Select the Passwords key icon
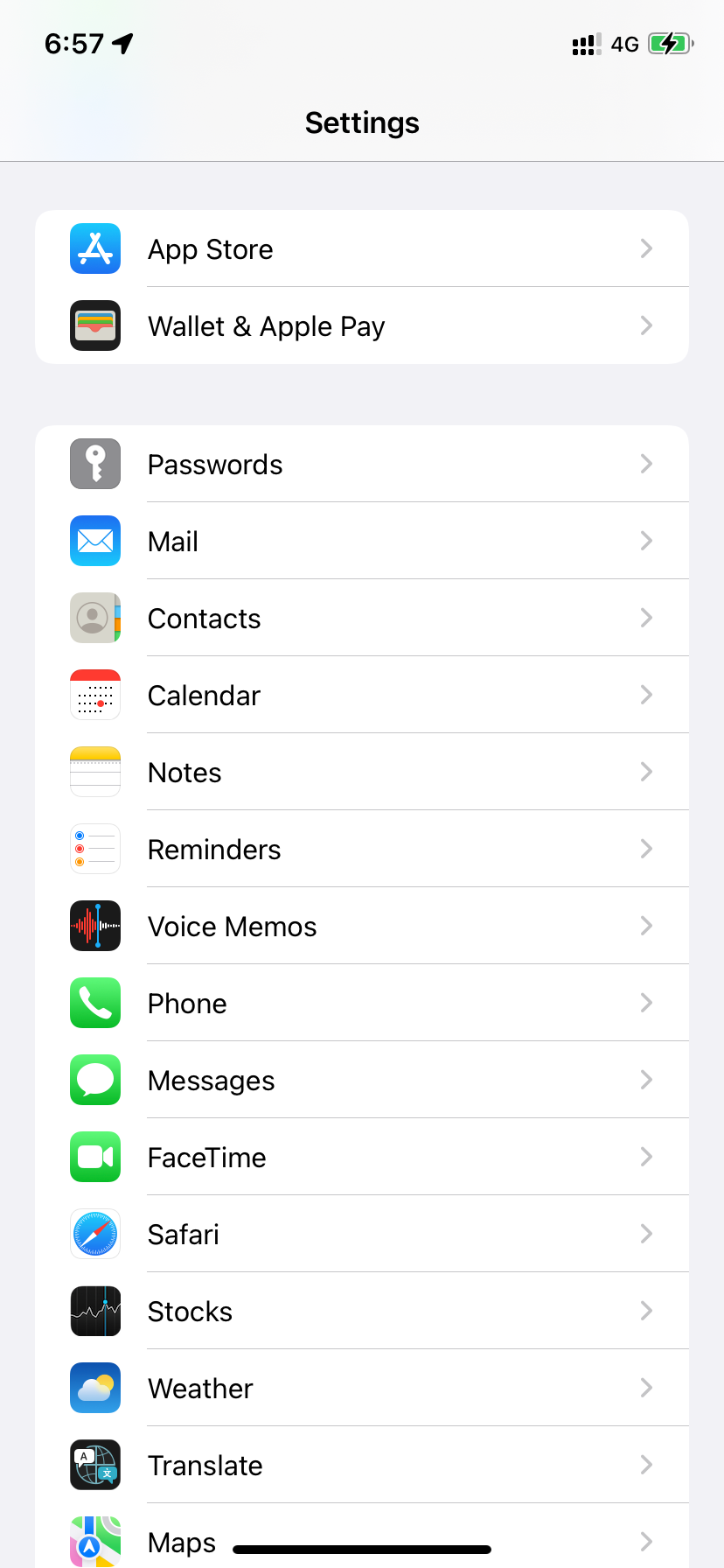724x1568 pixels. [x=94, y=464]
